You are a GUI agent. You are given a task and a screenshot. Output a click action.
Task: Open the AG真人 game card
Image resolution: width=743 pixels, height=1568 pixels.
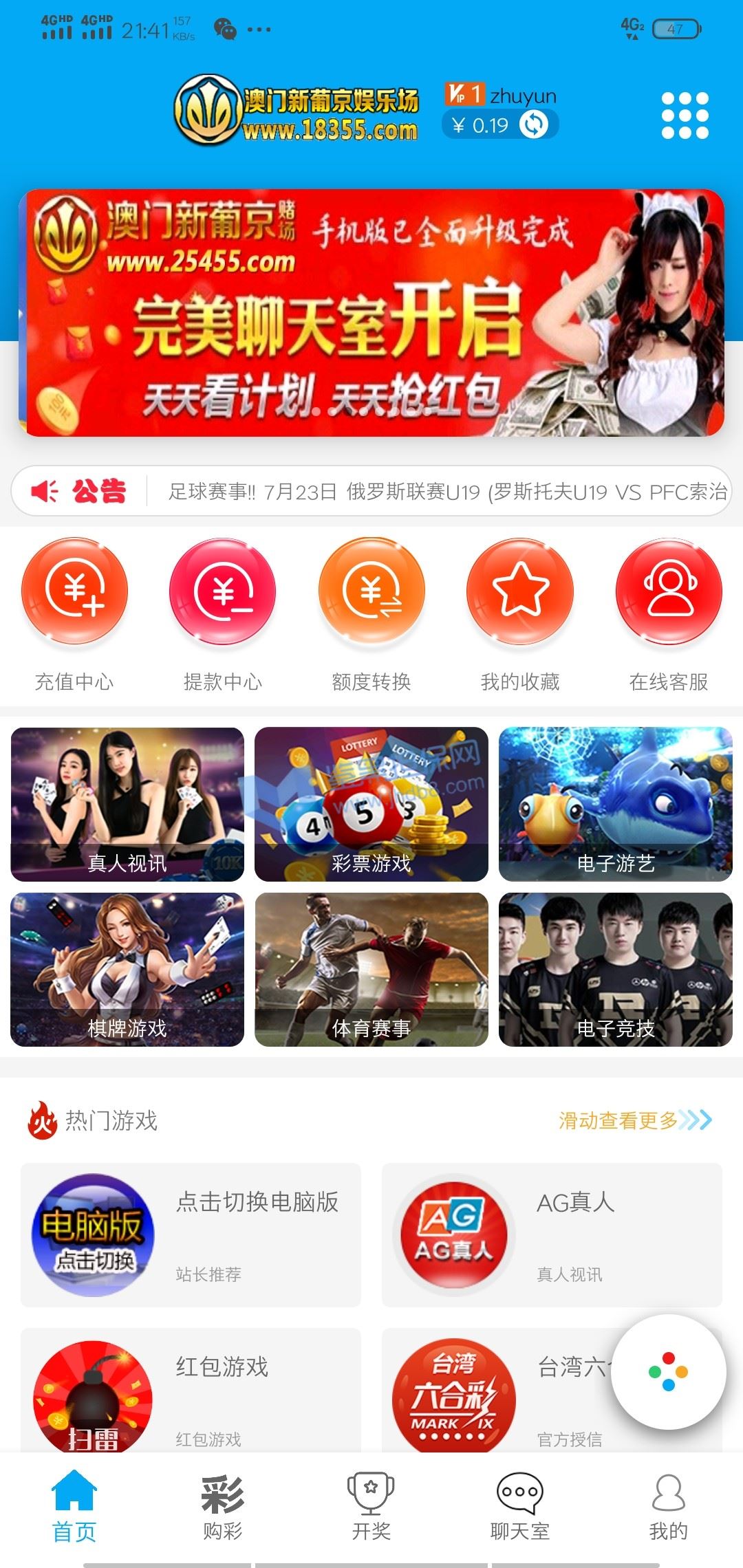552,1234
